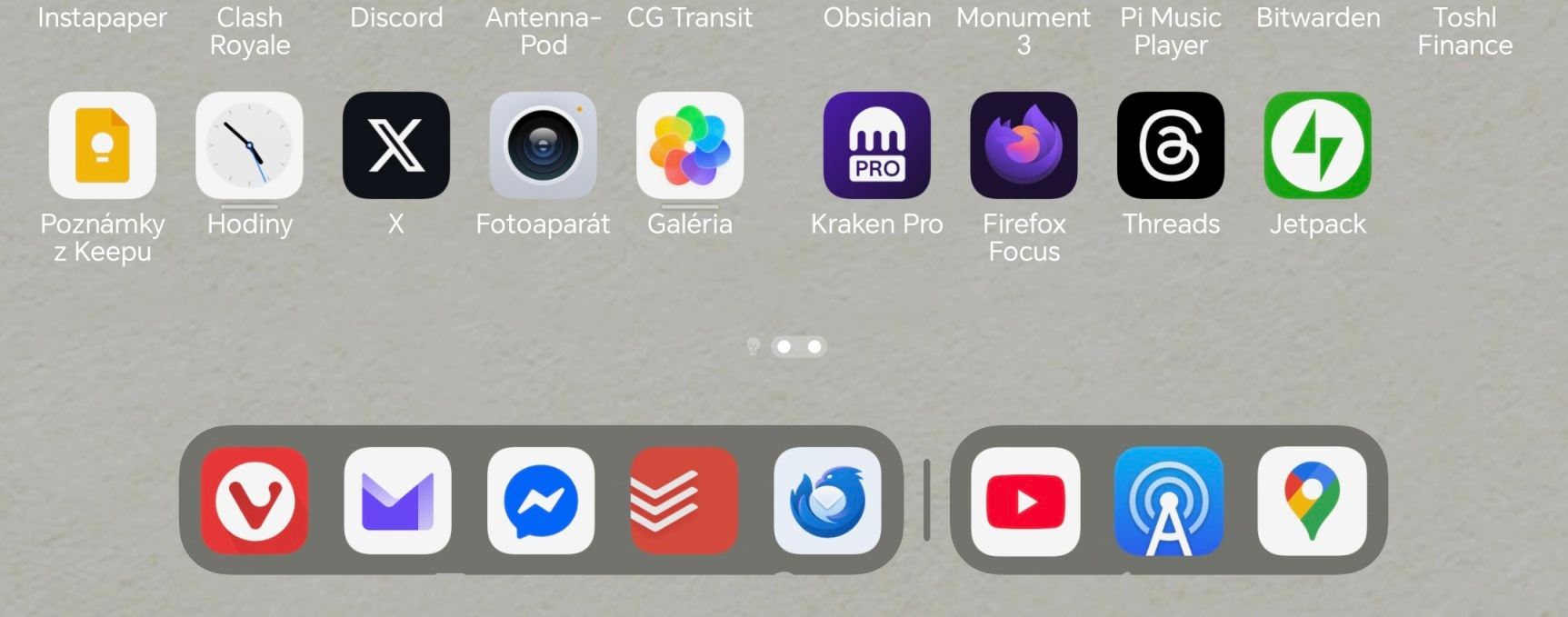Image resolution: width=1568 pixels, height=617 pixels.
Task: Launch Kraken Pro
Action: (876, 145)
